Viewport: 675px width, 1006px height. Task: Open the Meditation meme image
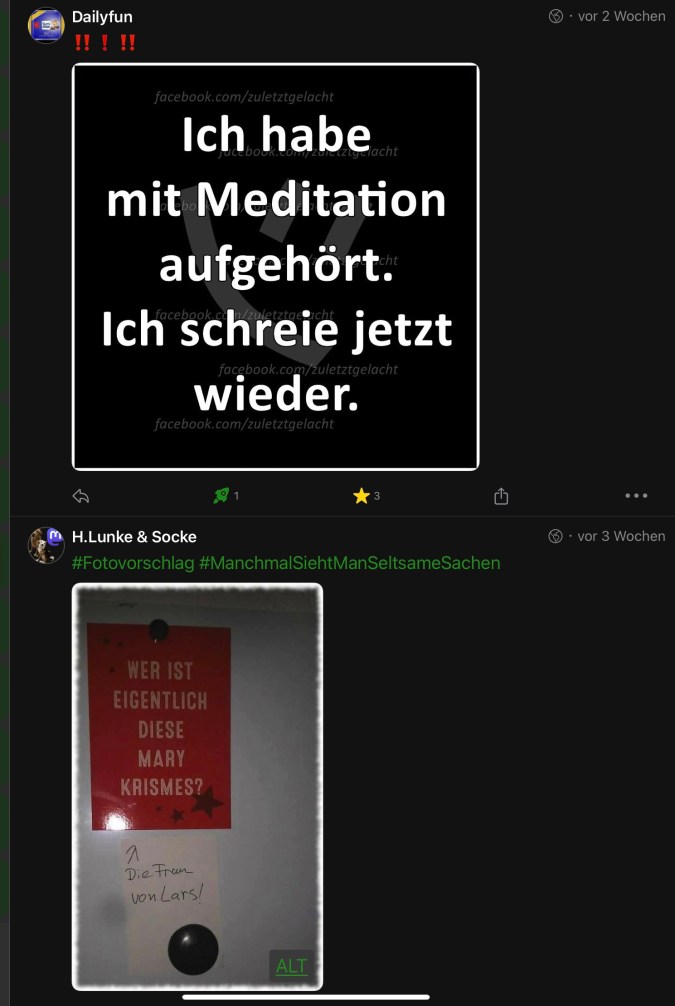point(275,266)
